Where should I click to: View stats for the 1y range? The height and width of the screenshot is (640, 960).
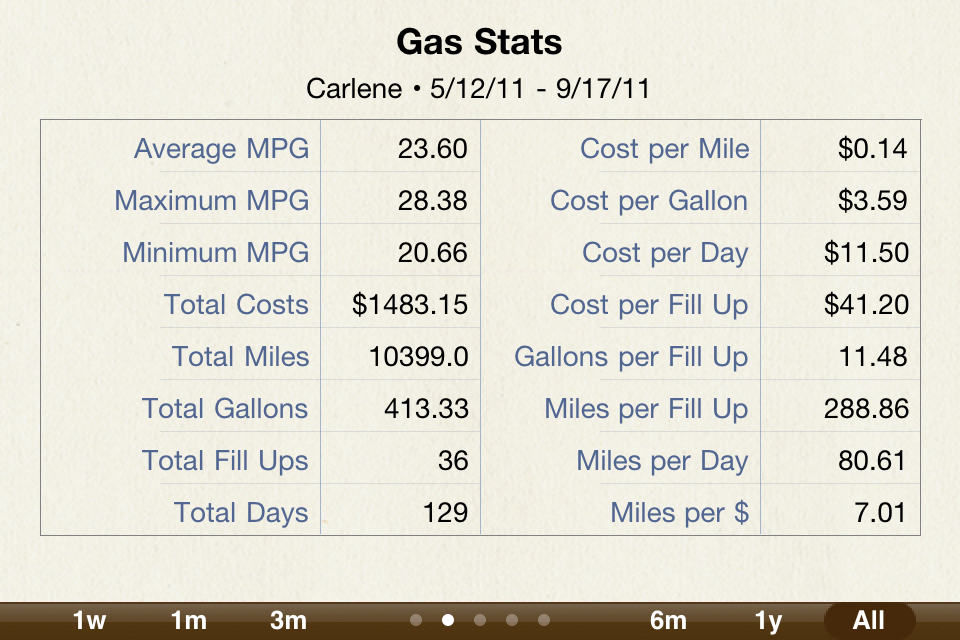click(x=768, y=620)
